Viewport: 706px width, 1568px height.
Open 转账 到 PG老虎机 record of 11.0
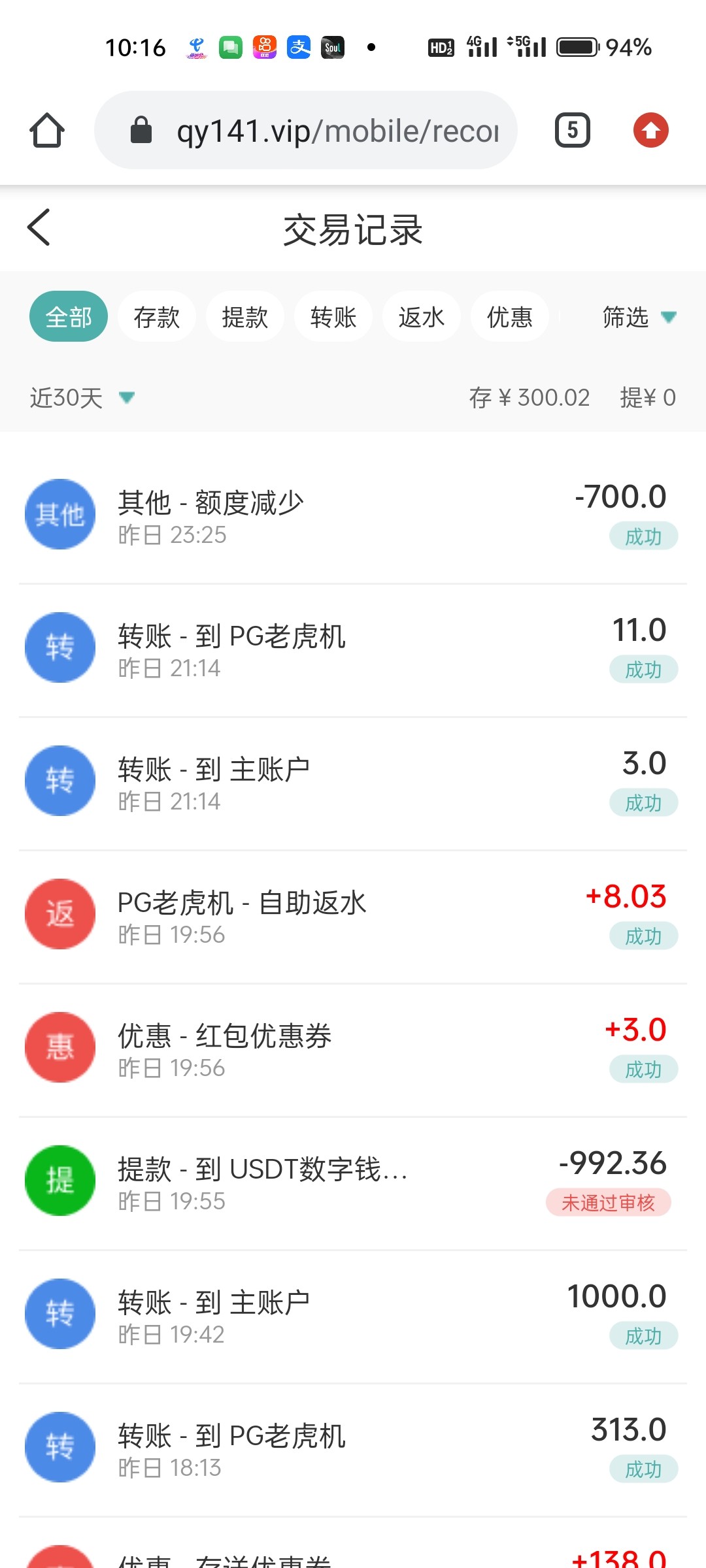pos(353,649)
